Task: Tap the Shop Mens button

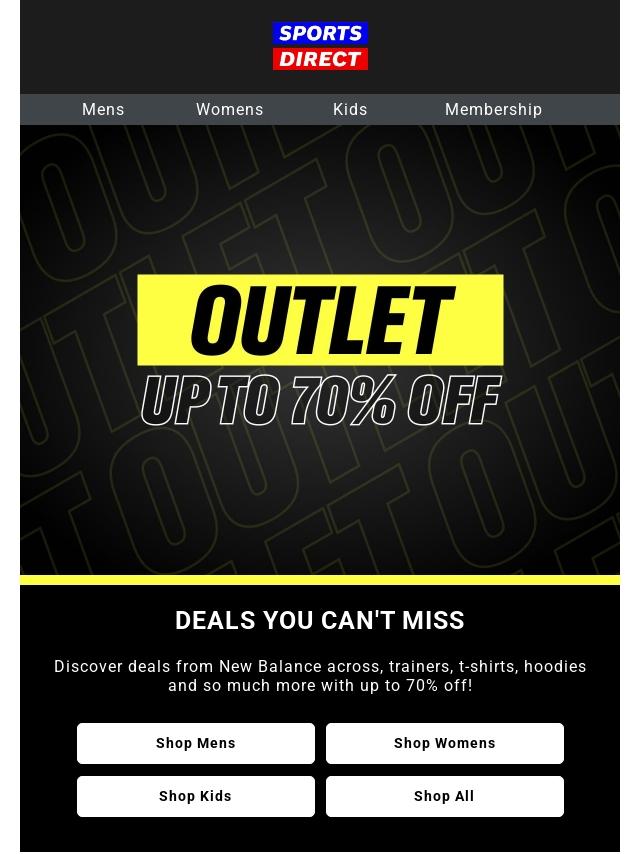Action: (x=196, y=744)
